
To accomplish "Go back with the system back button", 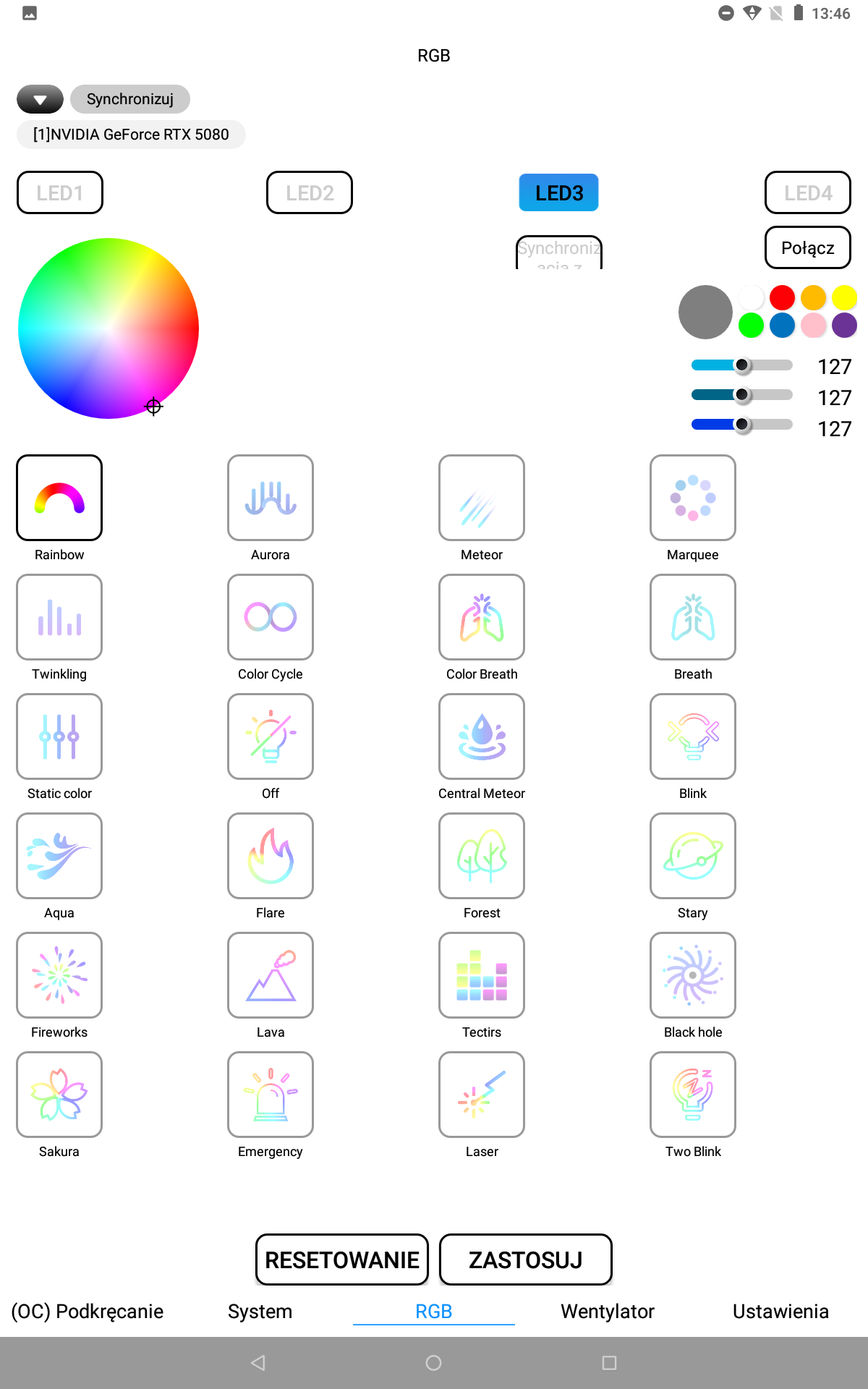I will [258, 1363].
